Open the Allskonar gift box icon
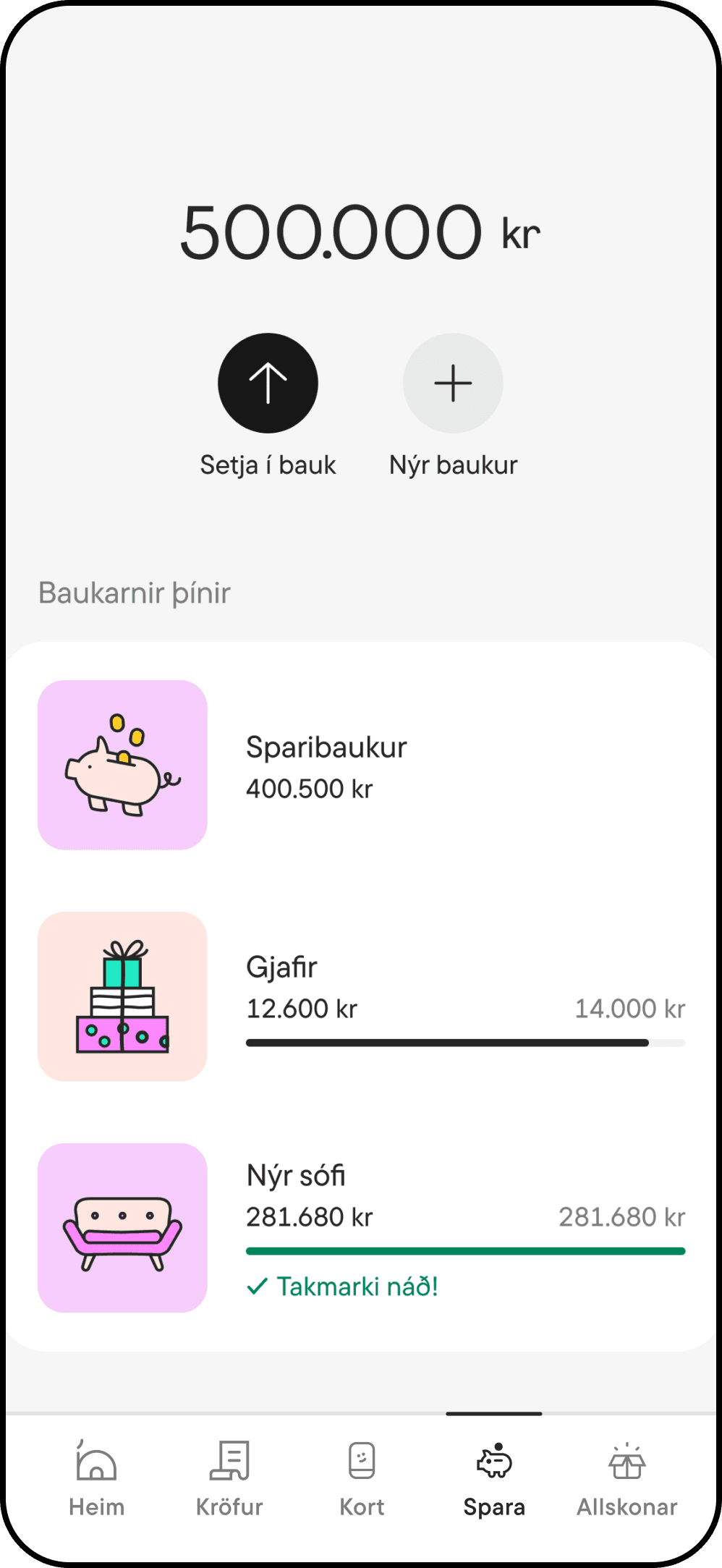The width and height of the screenshot is (722, 1568). [x=627, y=1464]
